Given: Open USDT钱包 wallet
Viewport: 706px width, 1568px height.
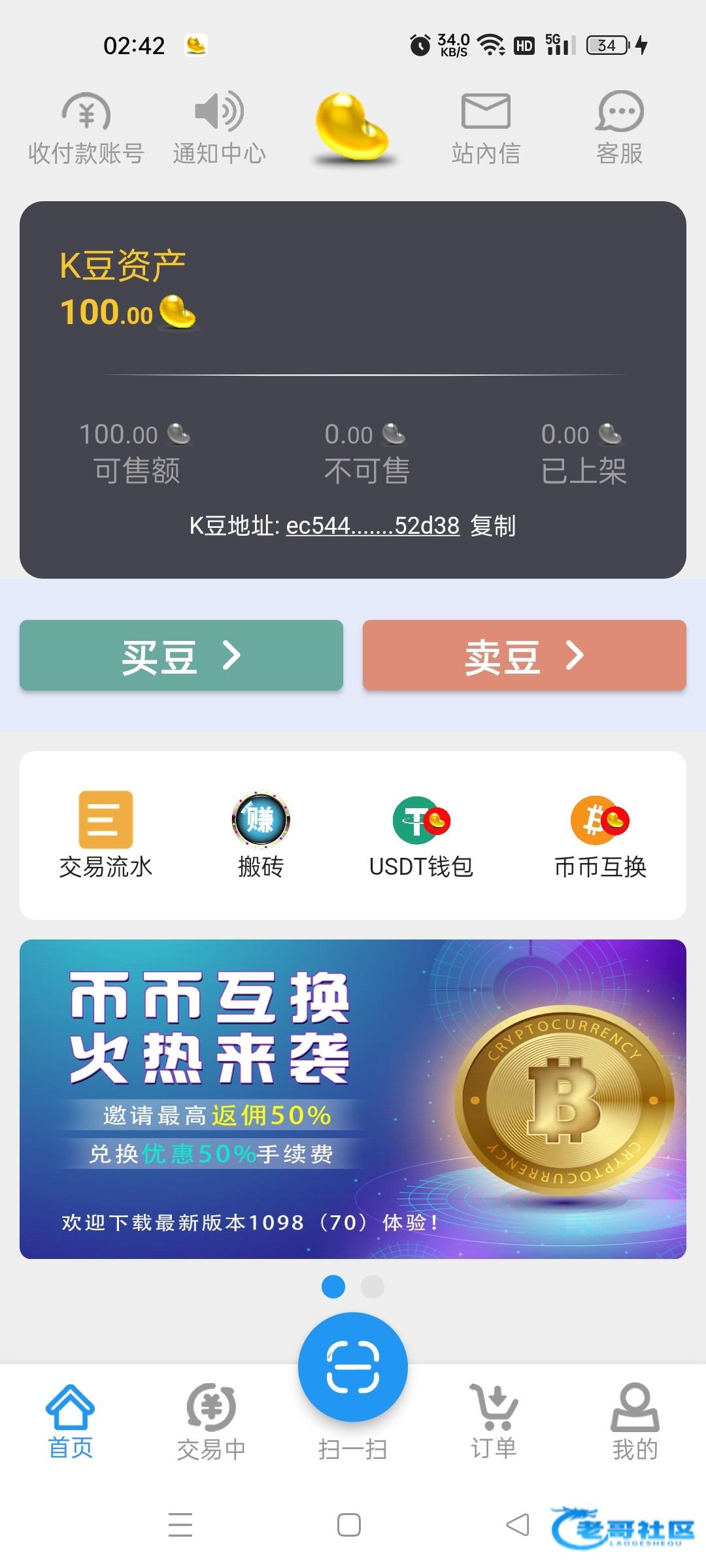Looking at the screenshot, I should tap(421, 835).
